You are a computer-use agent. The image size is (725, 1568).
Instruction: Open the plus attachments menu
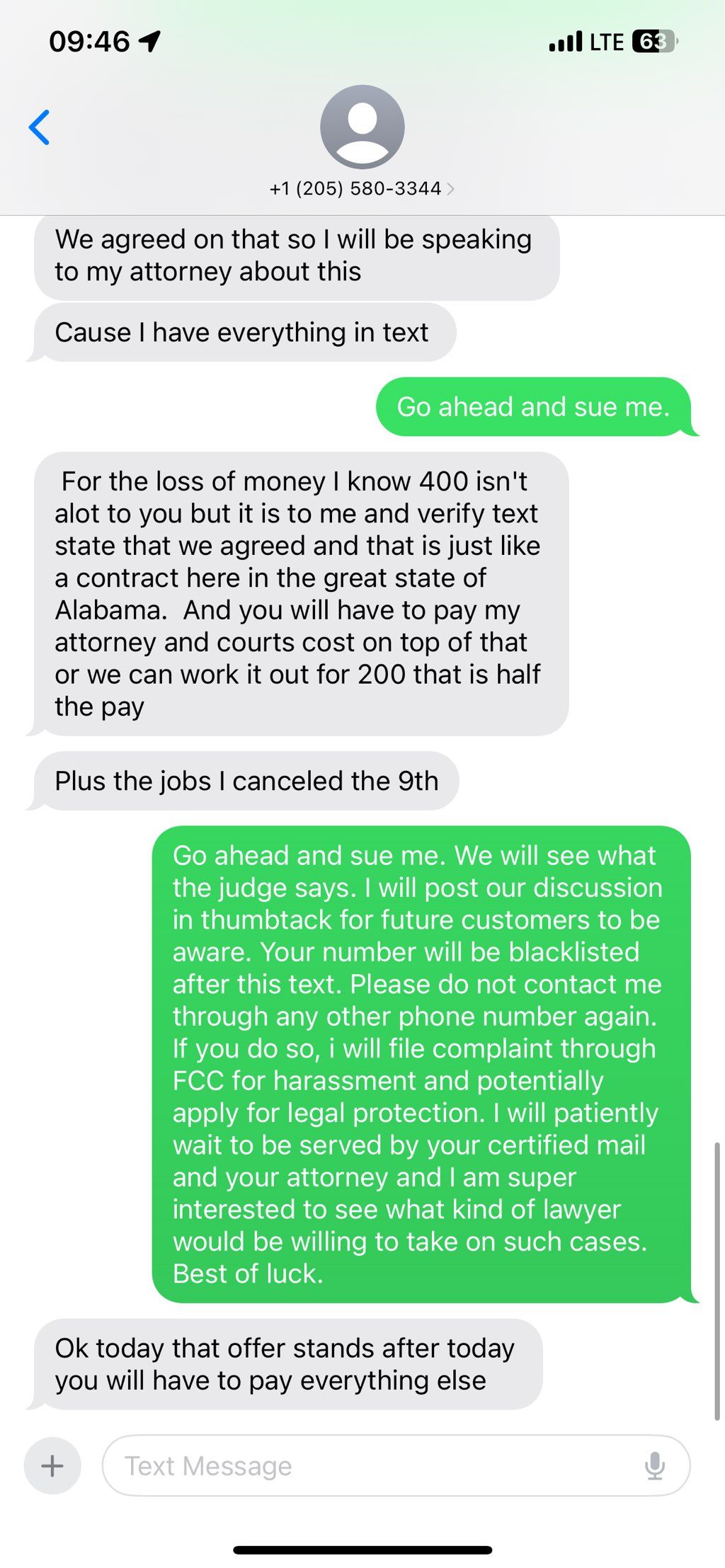pyautogui.click(x=52, y=1465)
